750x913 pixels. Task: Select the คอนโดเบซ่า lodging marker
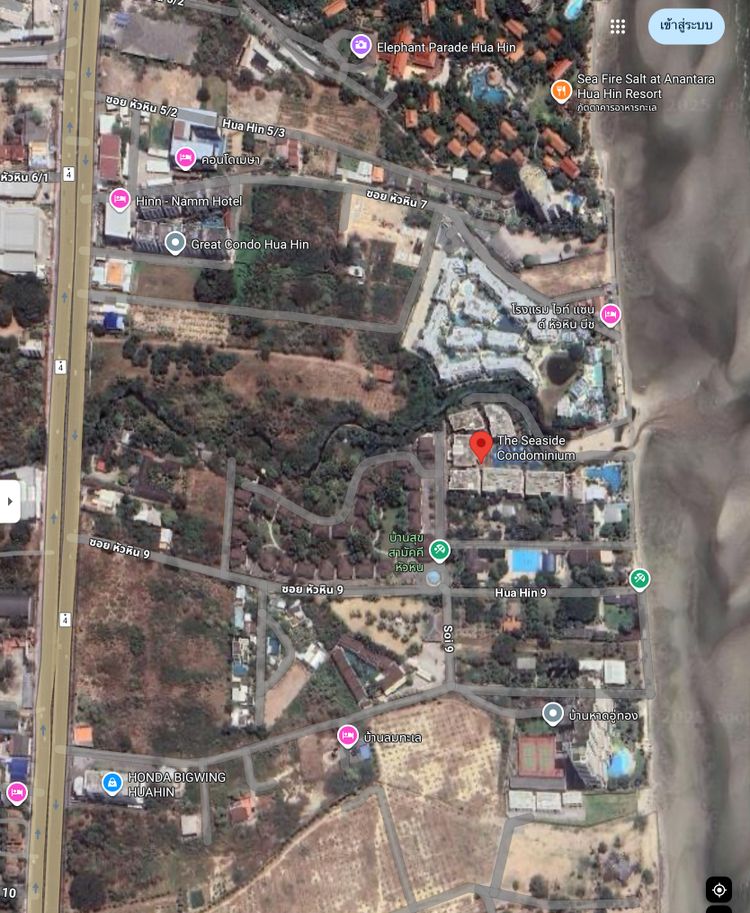coord(186,159)
